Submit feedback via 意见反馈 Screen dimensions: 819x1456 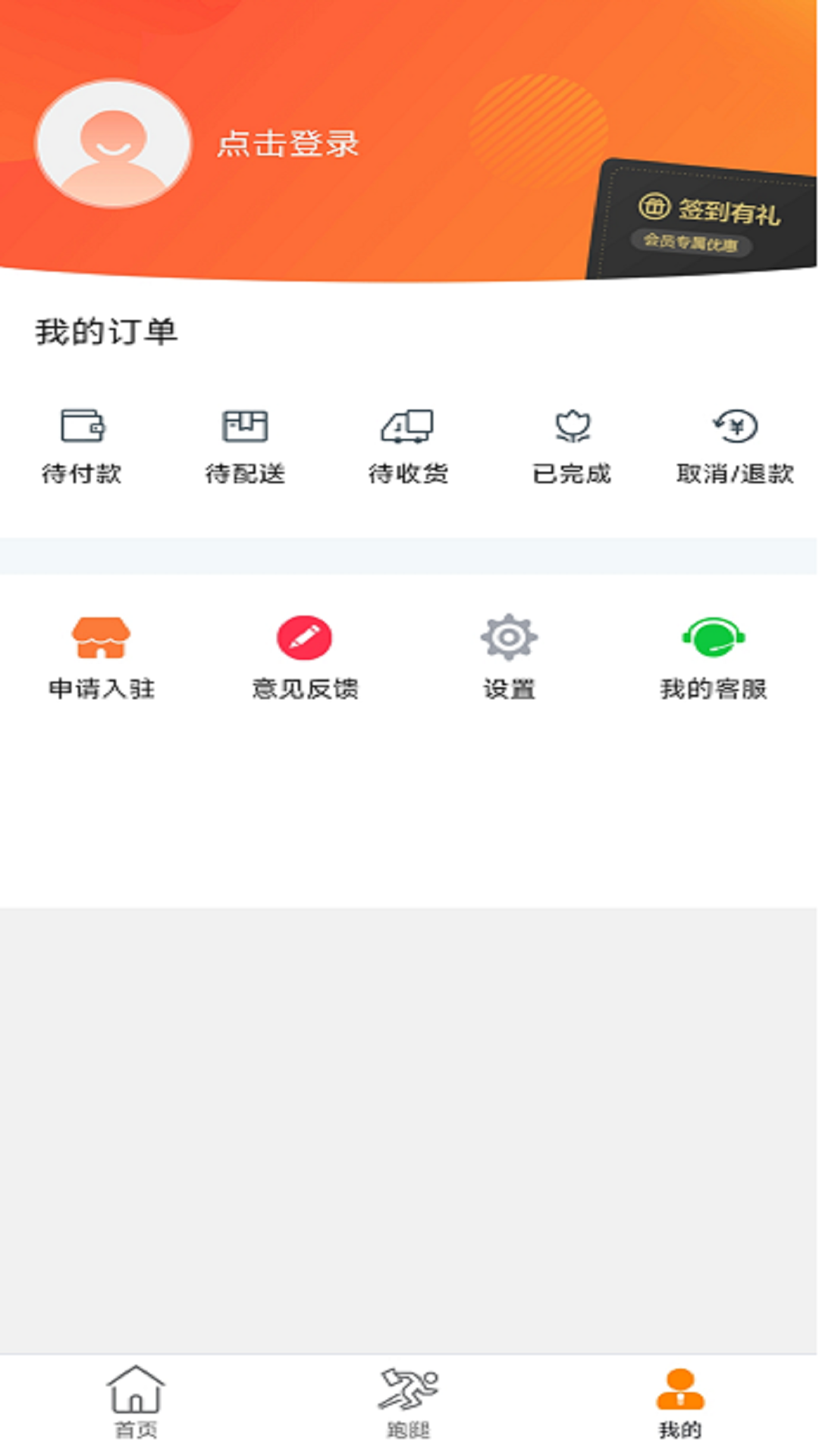304,658
